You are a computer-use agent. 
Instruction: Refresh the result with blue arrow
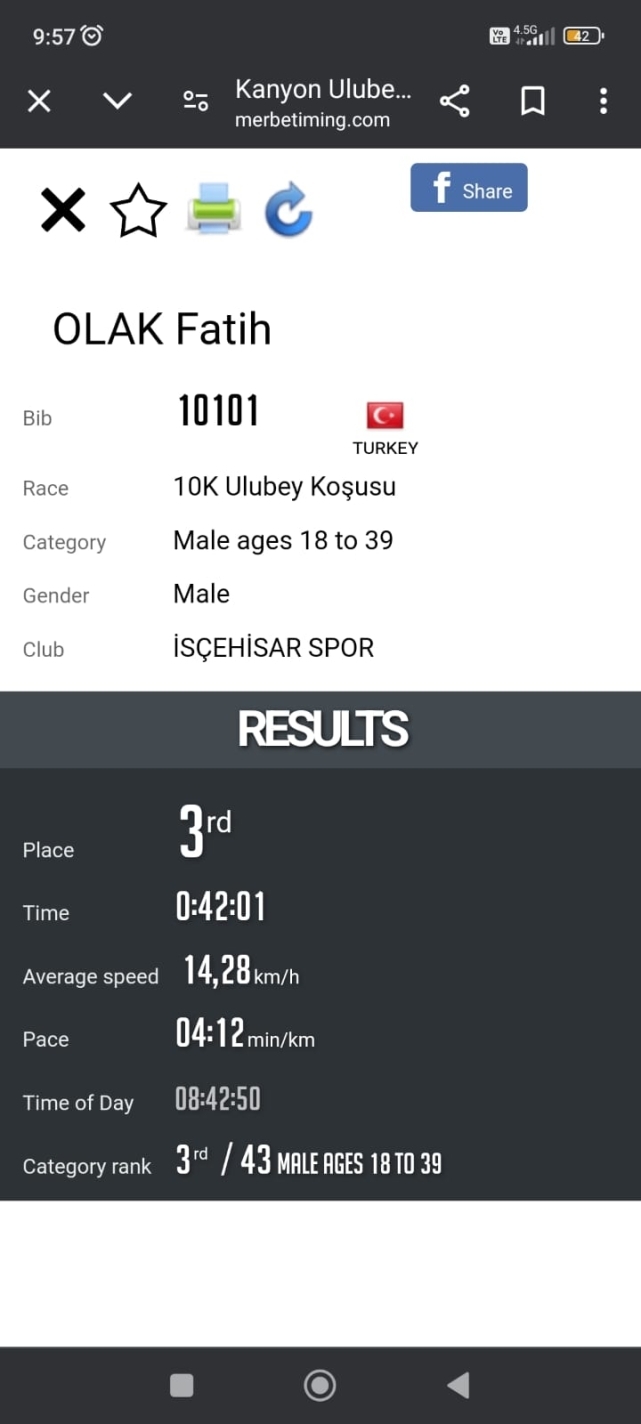[x=289, y=209]
